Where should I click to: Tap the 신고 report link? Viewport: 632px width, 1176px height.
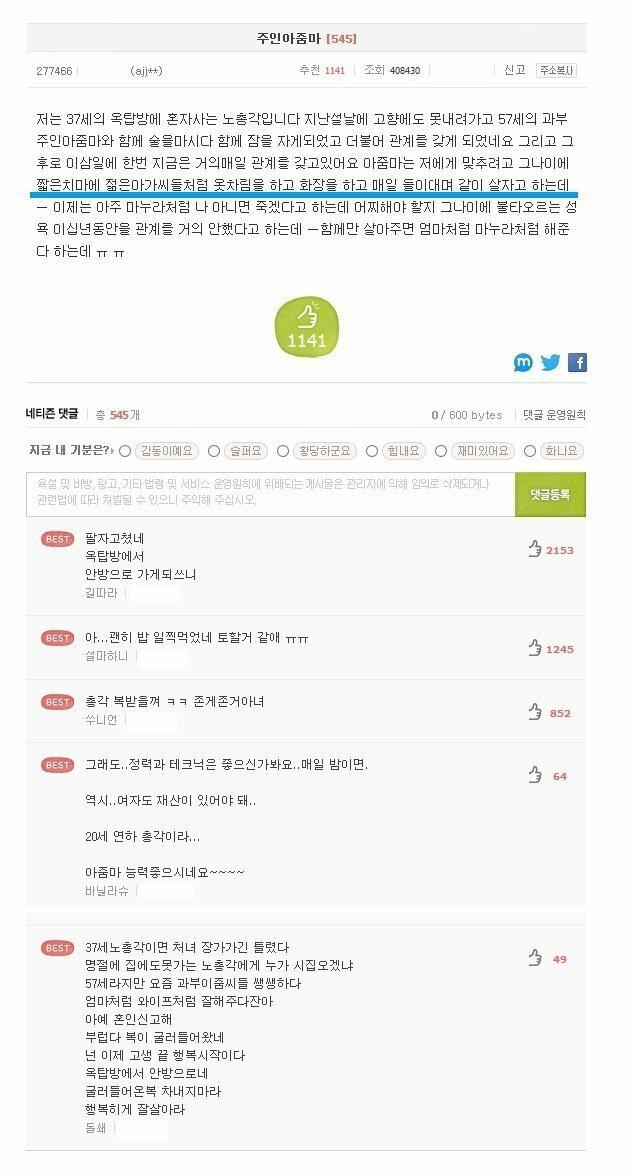tap(514, 70)
